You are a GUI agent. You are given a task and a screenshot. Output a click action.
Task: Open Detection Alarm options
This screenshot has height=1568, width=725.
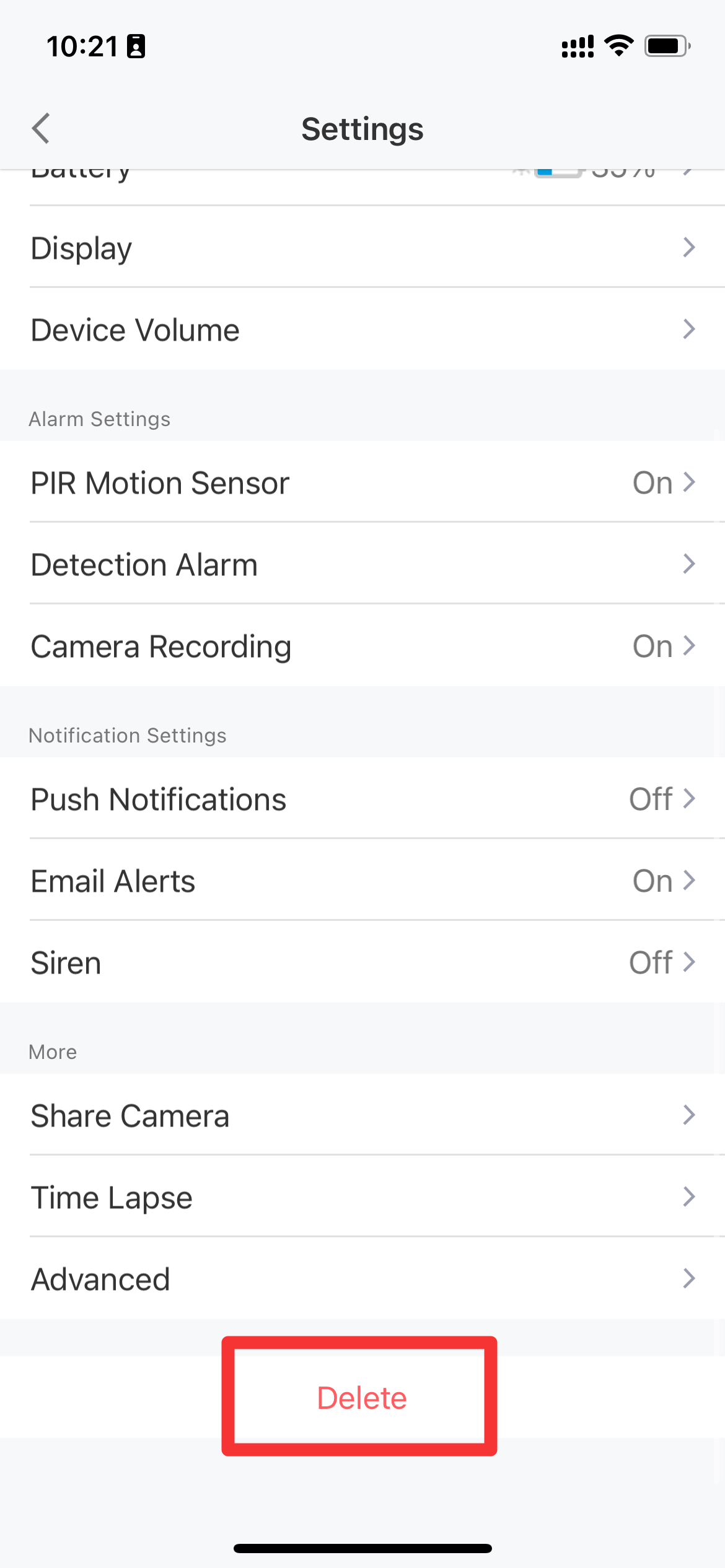(x=362, y=564)
